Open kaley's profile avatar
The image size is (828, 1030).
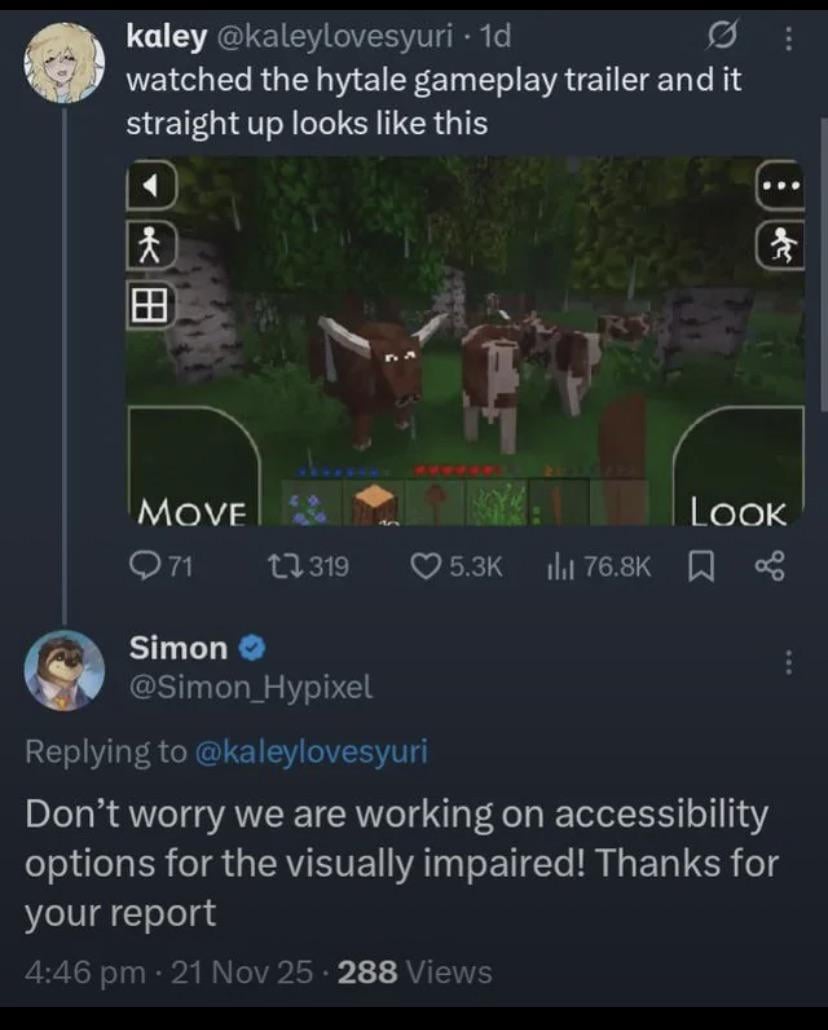[64, 62]
